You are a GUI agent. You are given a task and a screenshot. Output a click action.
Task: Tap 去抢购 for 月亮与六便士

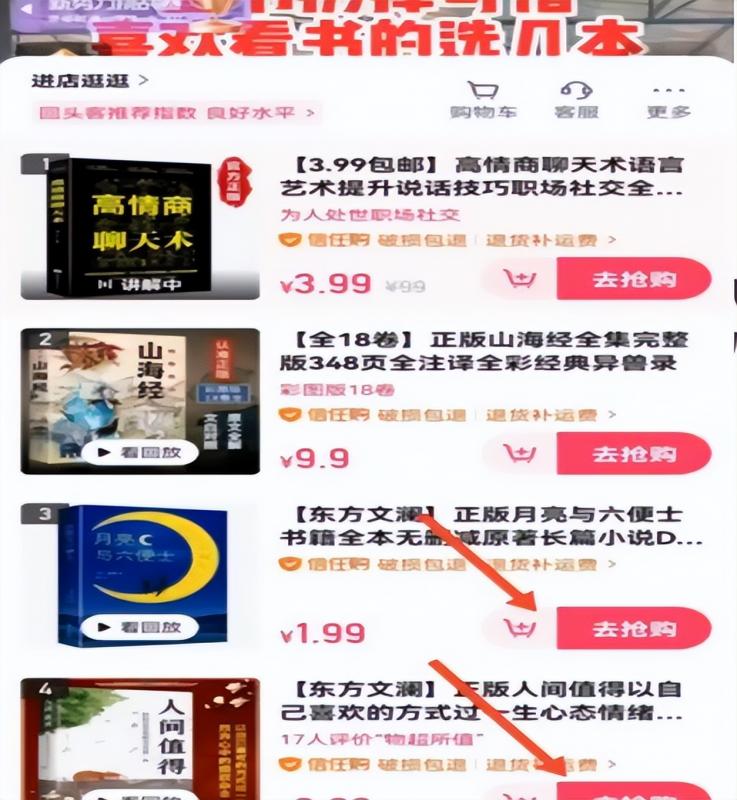633,628
